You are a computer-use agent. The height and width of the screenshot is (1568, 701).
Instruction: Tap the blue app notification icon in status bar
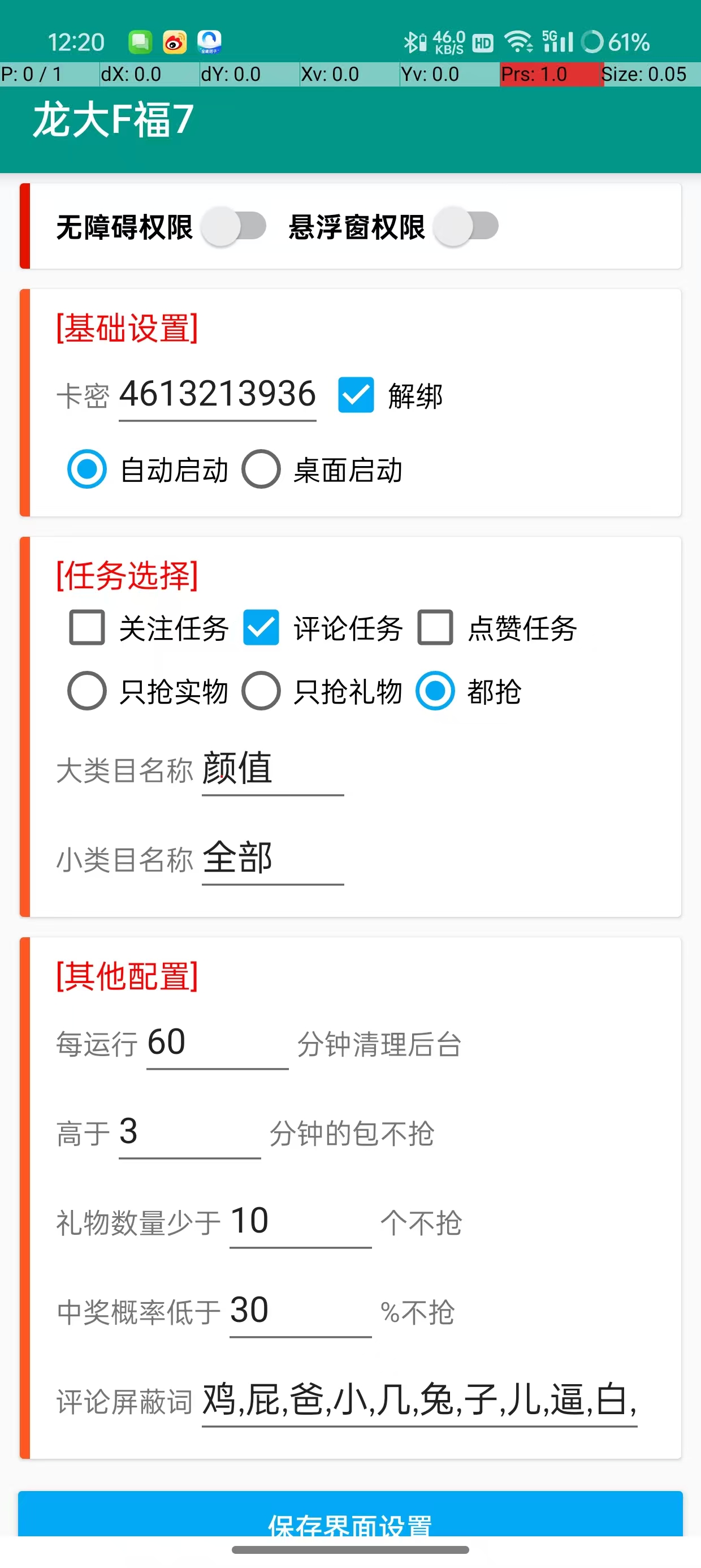tap(210, 42)
